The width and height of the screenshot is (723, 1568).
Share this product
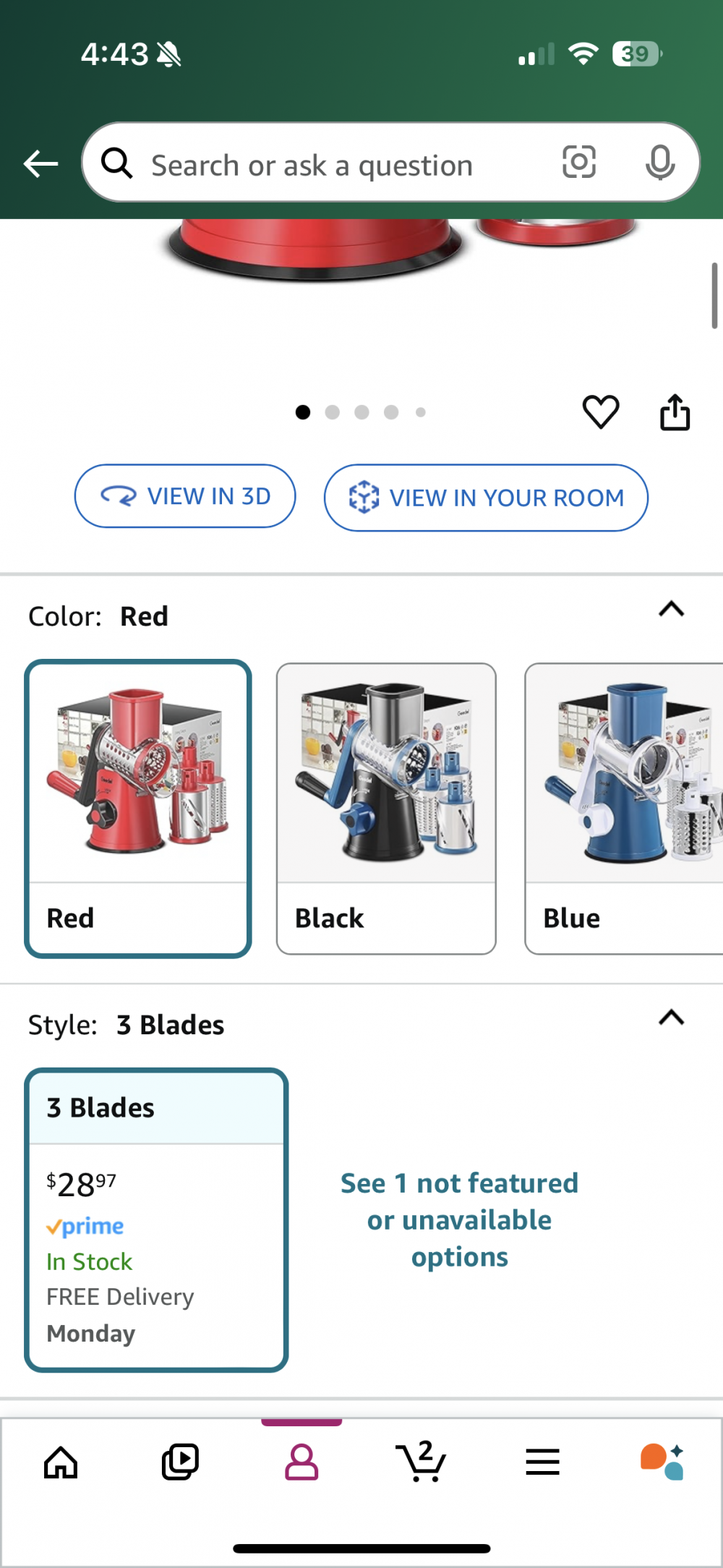(675, 412)
